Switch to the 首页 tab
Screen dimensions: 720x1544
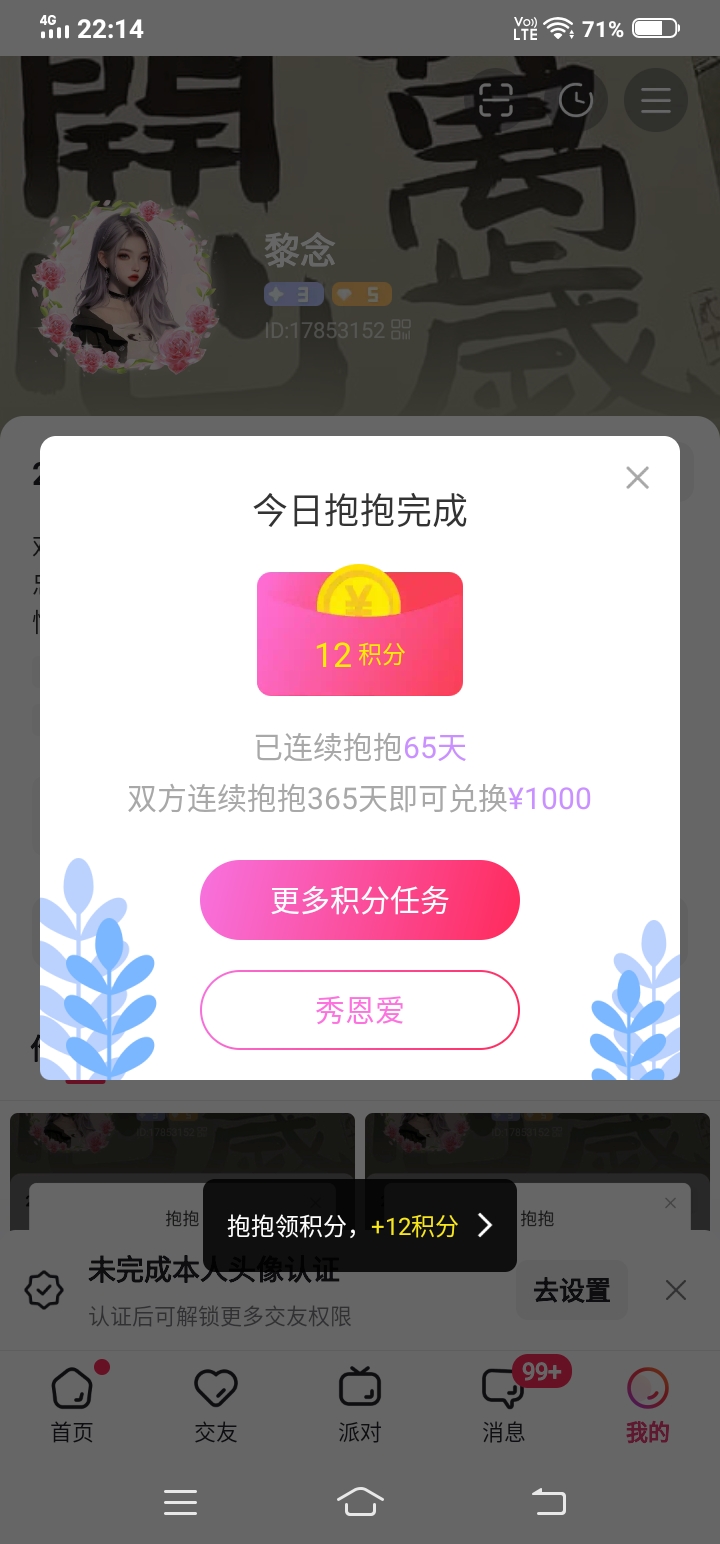pos(72,1405)
